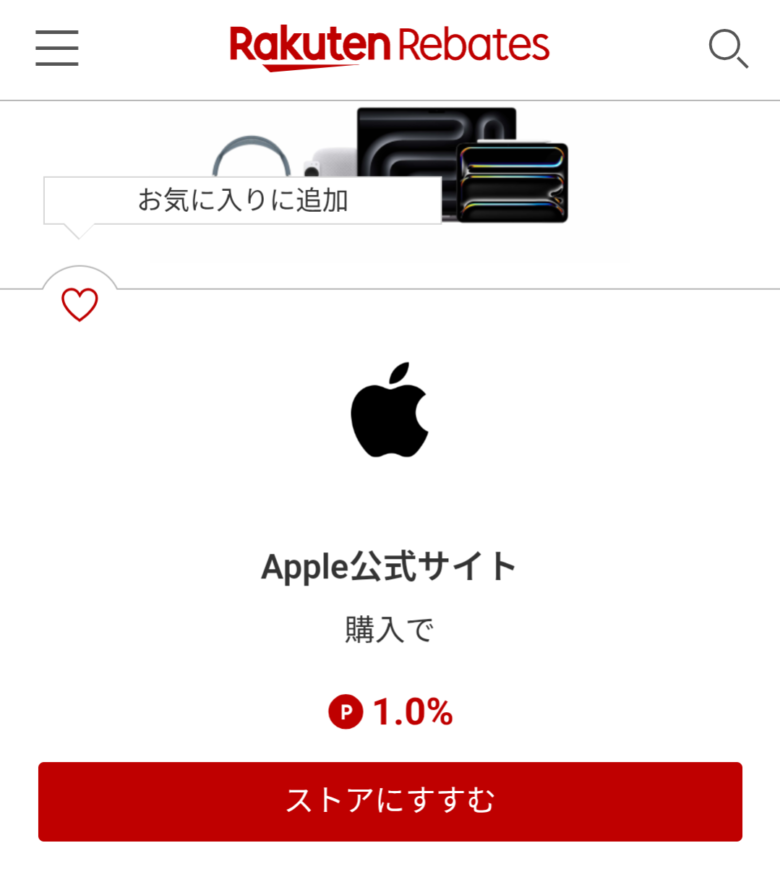Screen dimensions: 780x877
Task: Open the hamburger menu
Action: (57, 47)
